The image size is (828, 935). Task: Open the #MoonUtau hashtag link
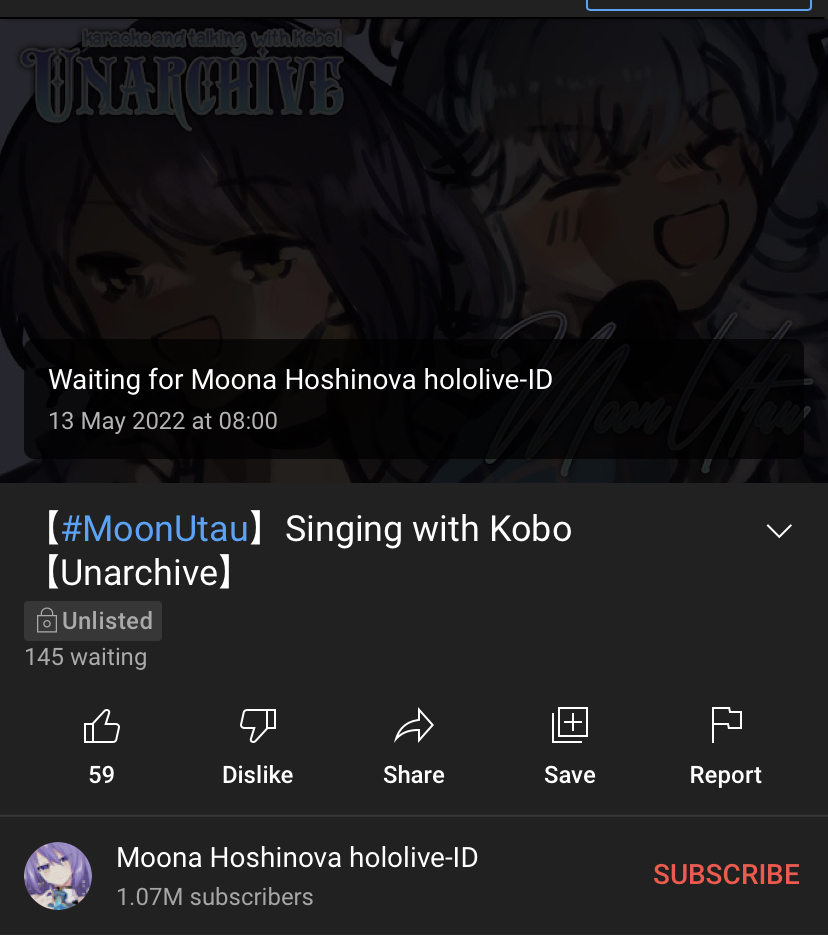coord(154,529)
